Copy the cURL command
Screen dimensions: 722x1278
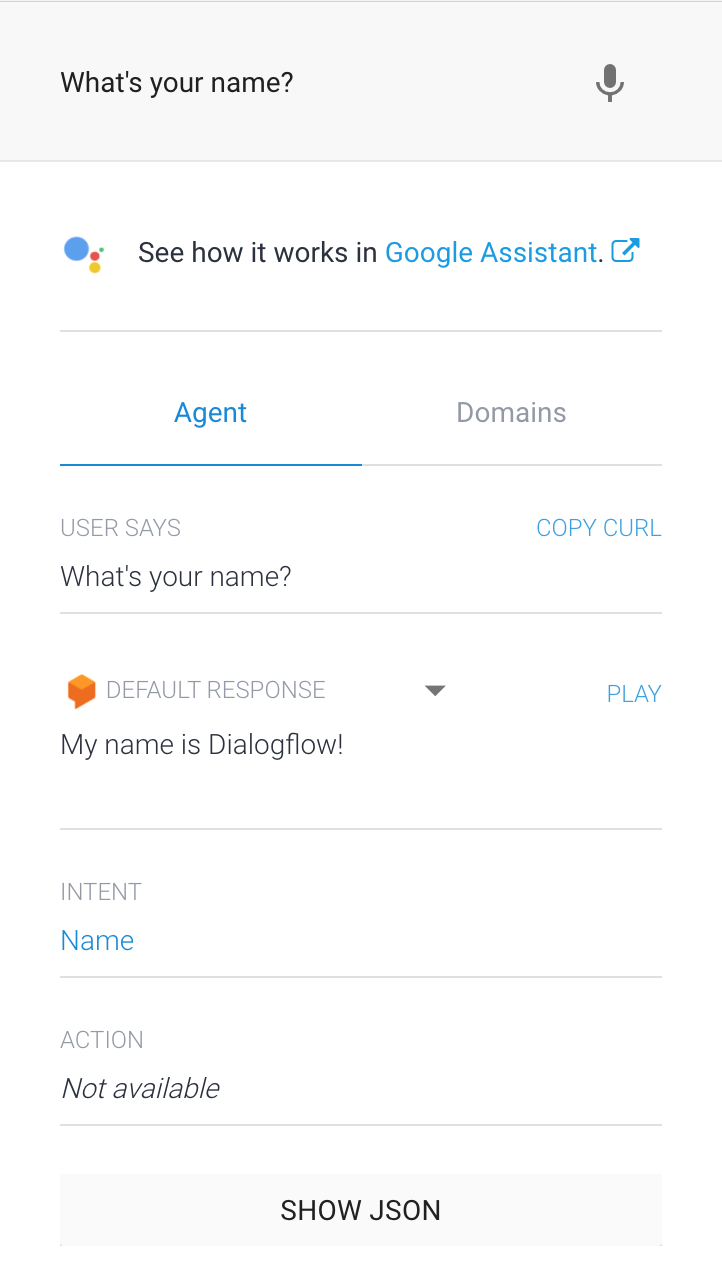598,528
